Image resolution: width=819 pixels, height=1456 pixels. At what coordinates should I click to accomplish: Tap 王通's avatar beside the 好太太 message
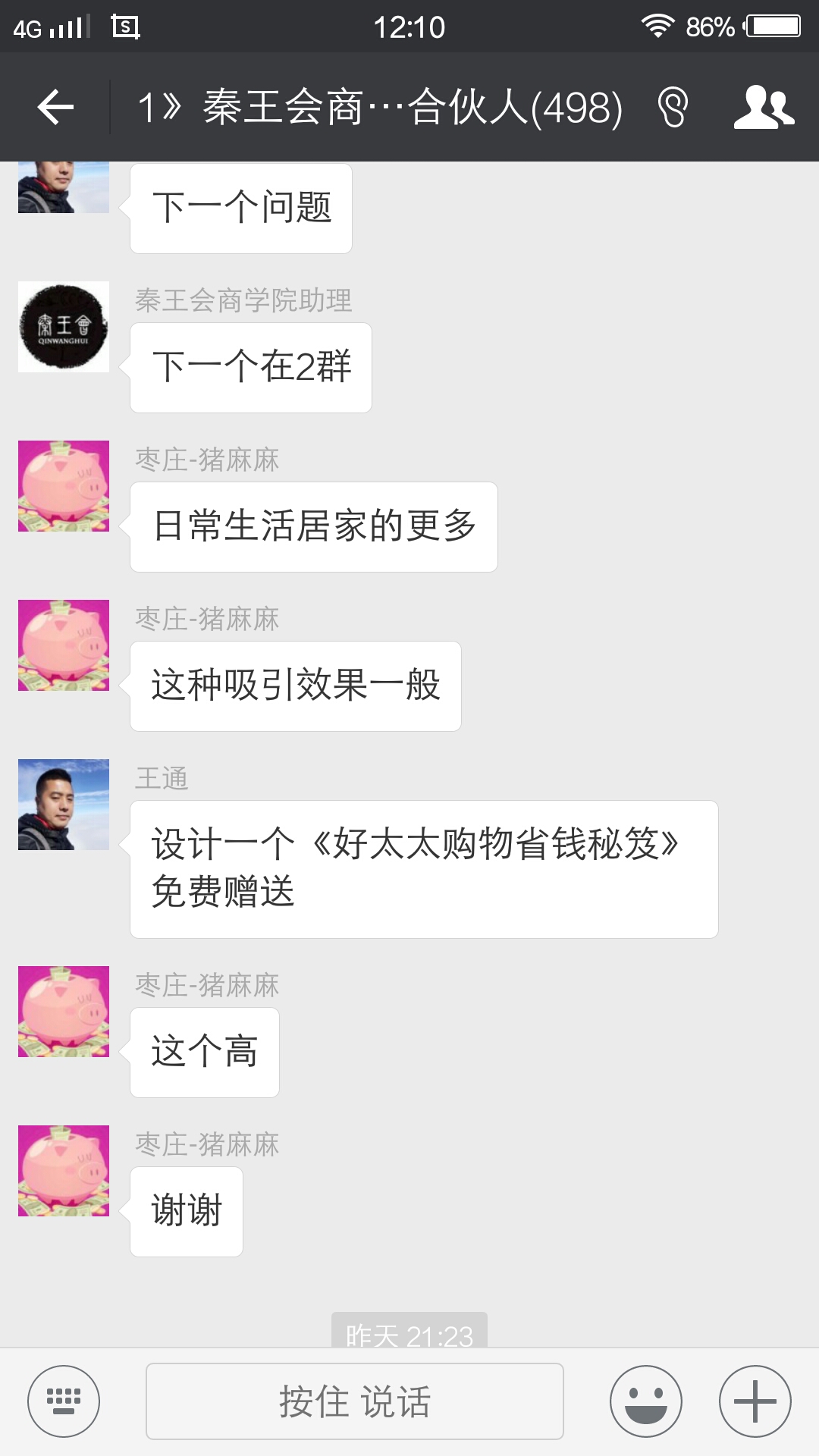pos(64,805)
